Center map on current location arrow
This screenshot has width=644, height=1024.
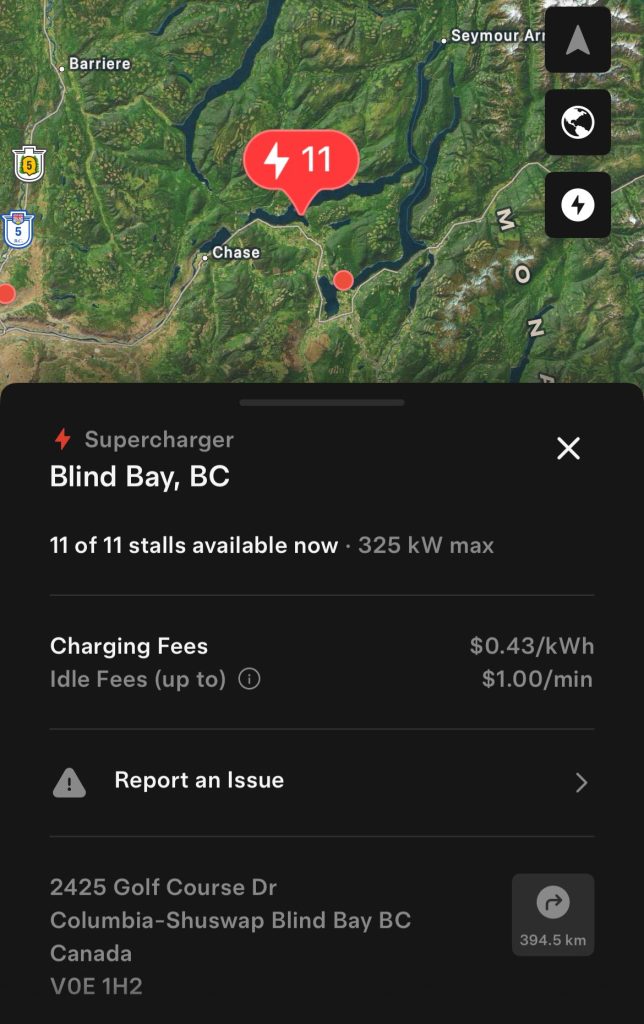coord(577,40)
